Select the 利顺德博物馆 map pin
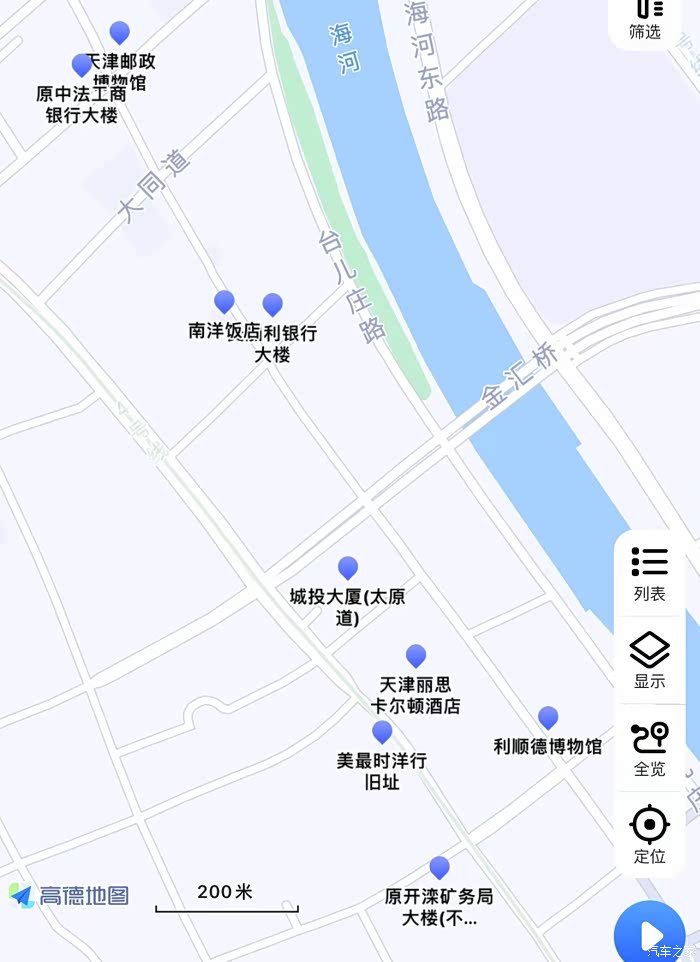This screenshot has height=962, width=700. pos(548,718)
